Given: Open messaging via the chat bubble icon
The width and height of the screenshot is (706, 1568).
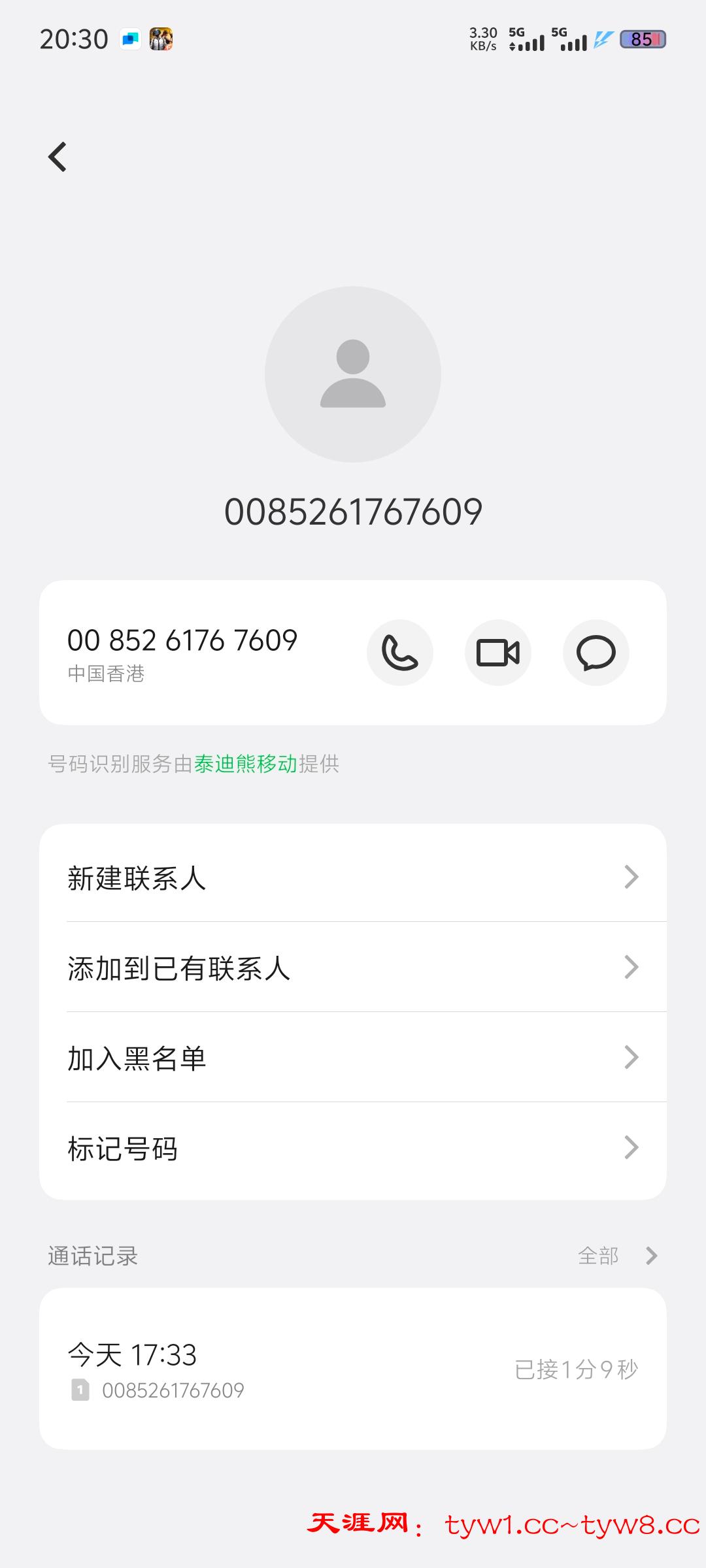Looking at the screenshot, I should (596, 653).
